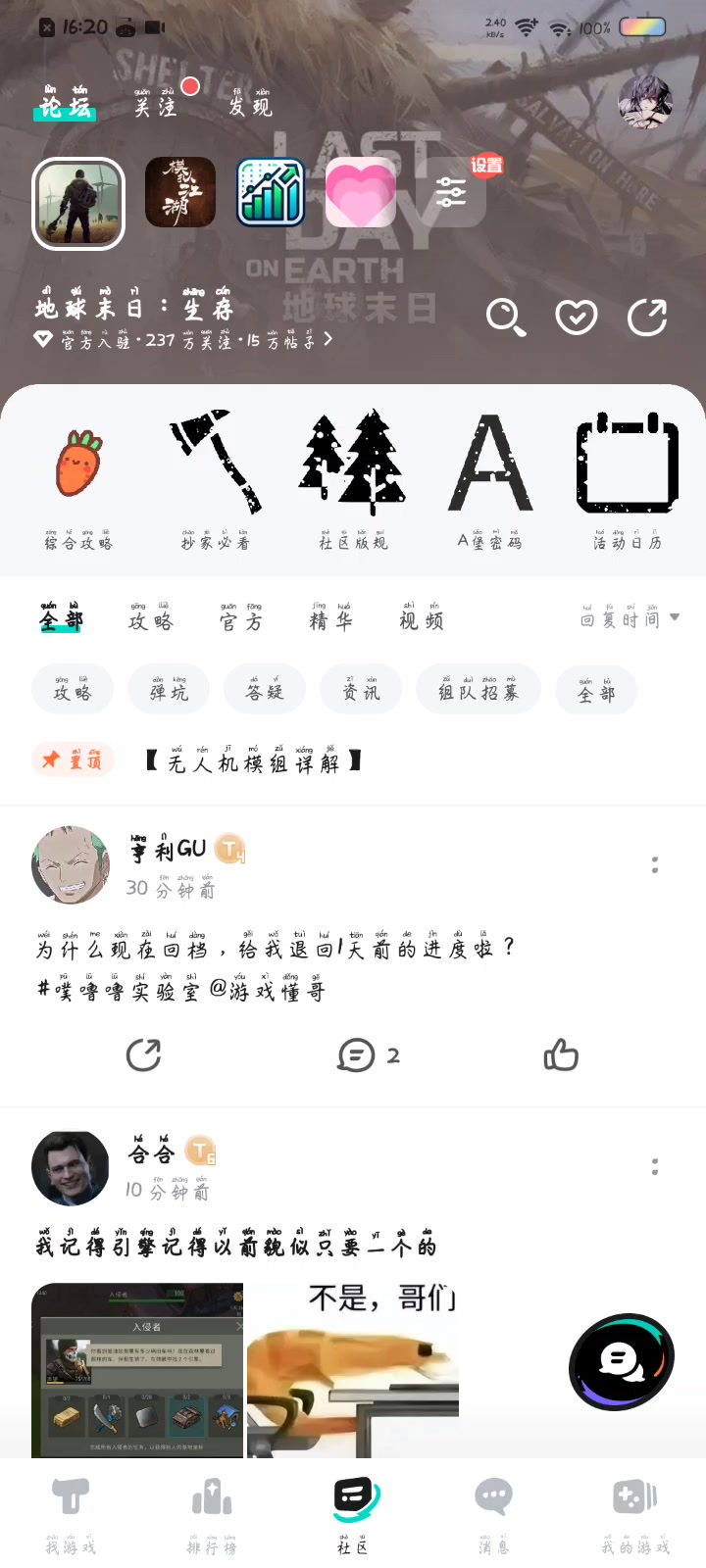Open the profile avatar

click(645, 102)
